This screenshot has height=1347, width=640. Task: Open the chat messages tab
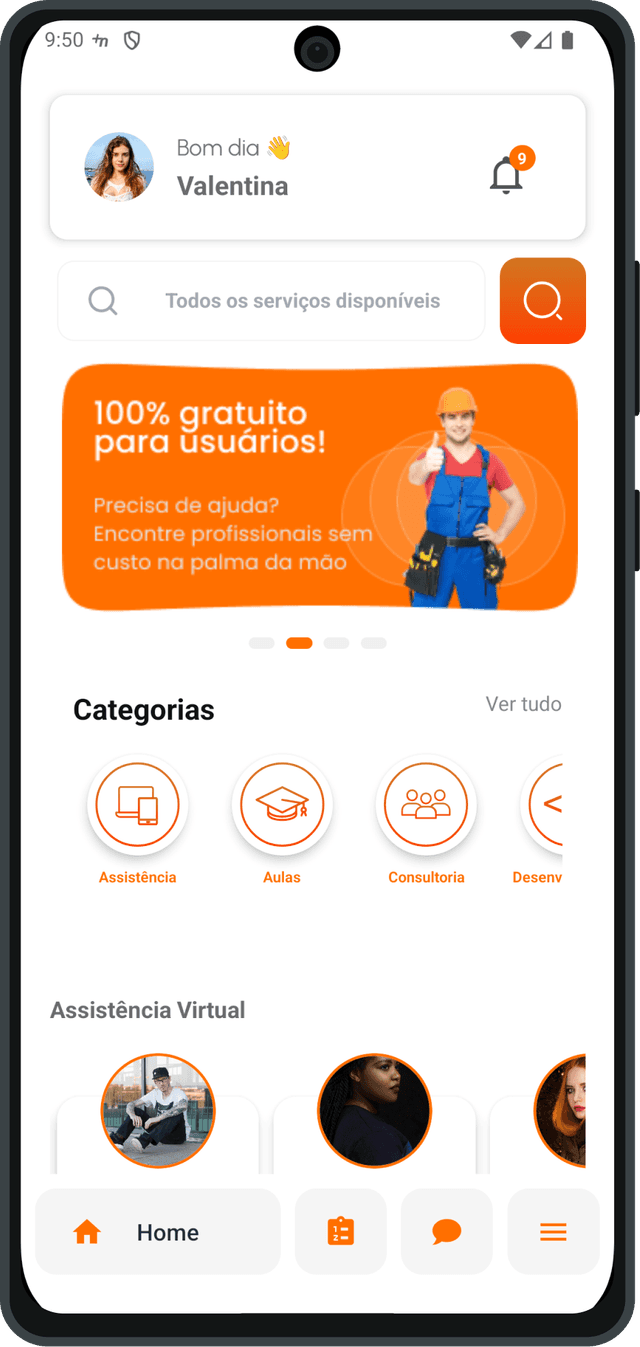(x=447, y=1232)
